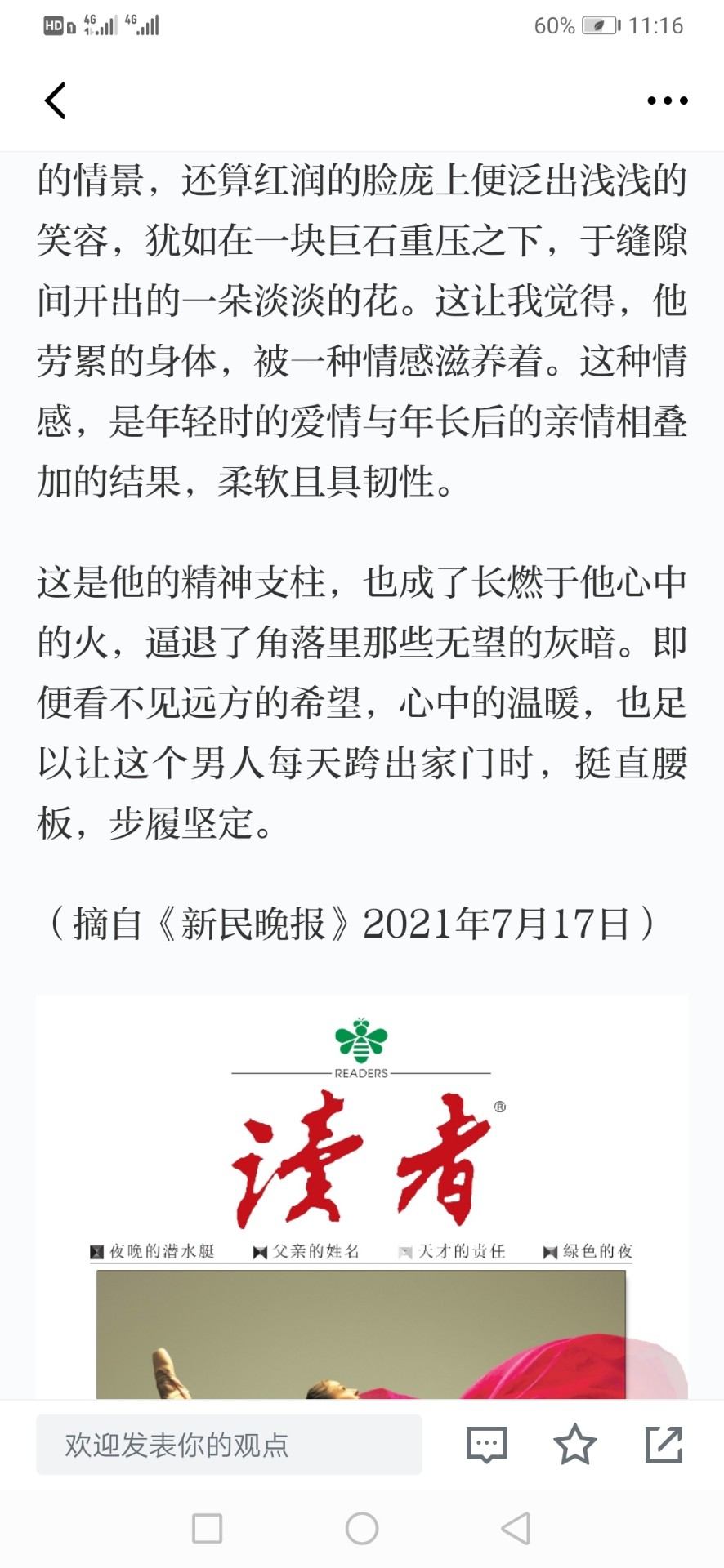Share this article

coord(664,1445)
